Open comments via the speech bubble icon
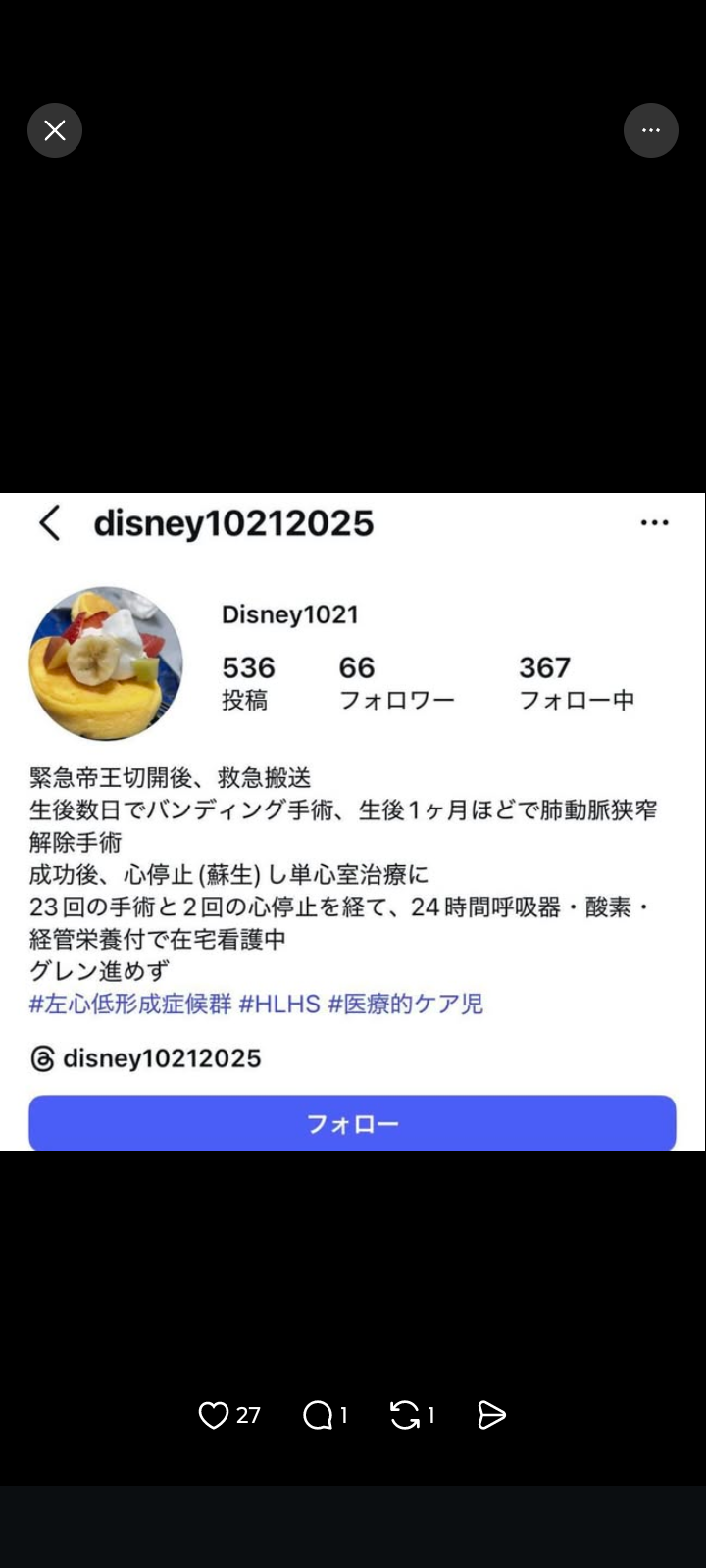This screenshot has height=1568, width=706. click(316, 1415)
